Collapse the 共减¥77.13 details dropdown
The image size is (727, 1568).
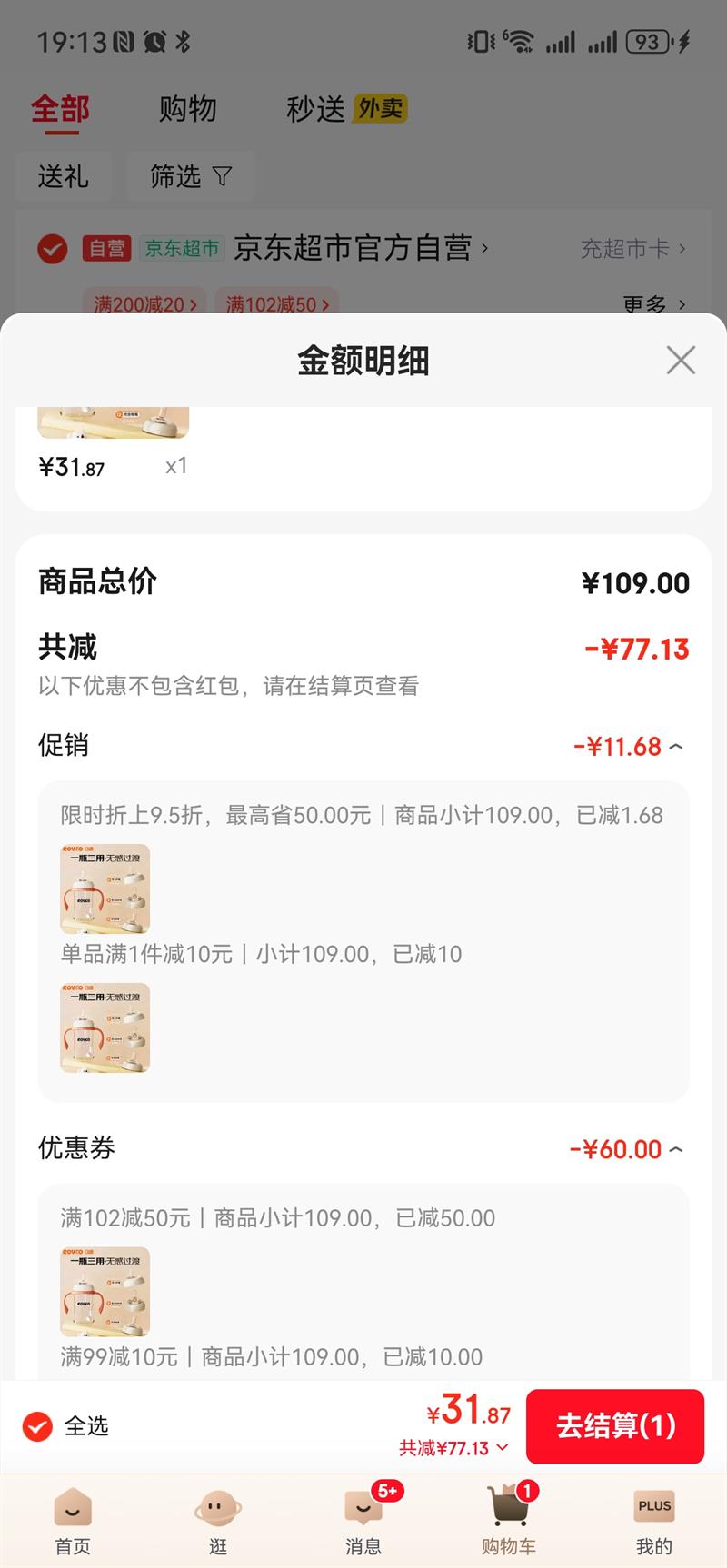point(454,1448)
